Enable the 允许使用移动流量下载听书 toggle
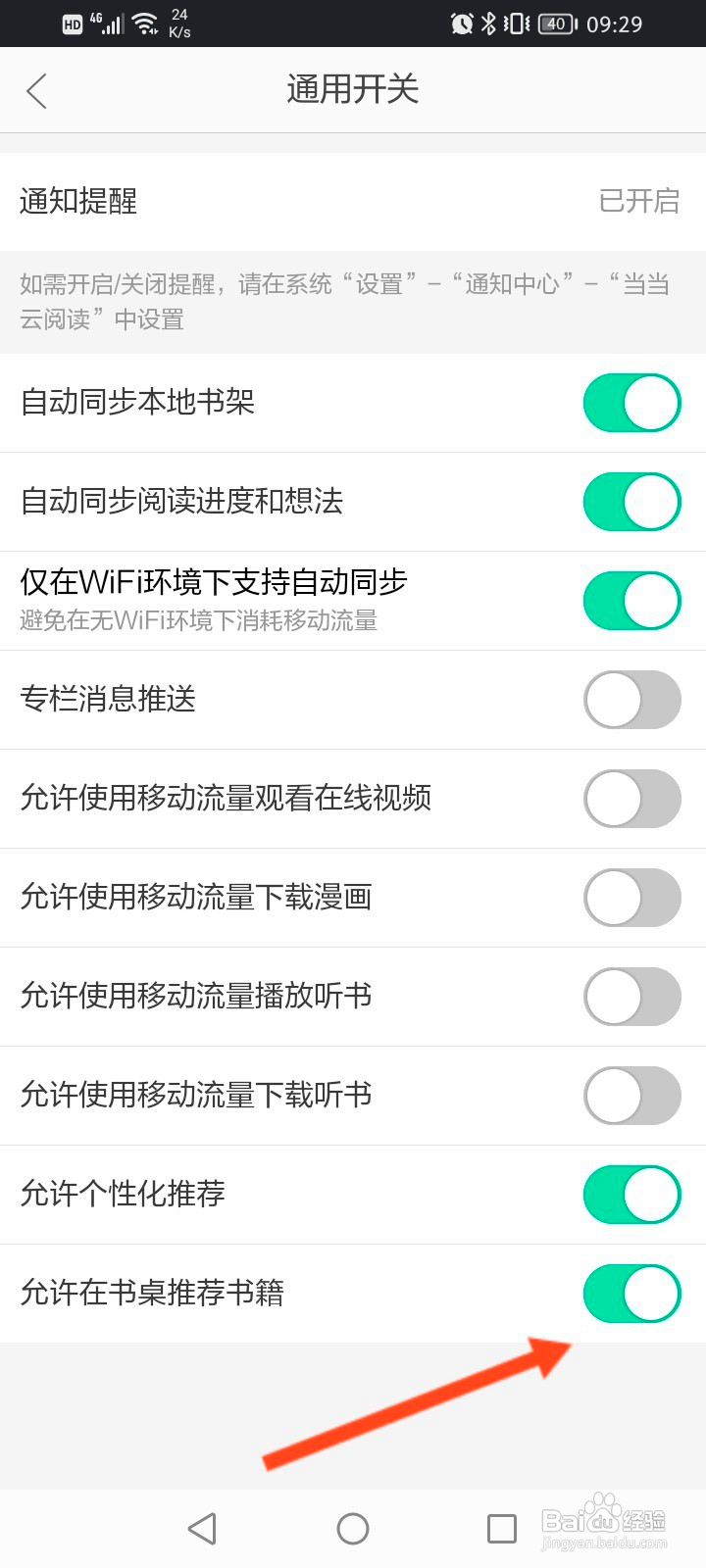Image resolution: width=706 pixels, height=1568 pixels. tap(631, 1096)
